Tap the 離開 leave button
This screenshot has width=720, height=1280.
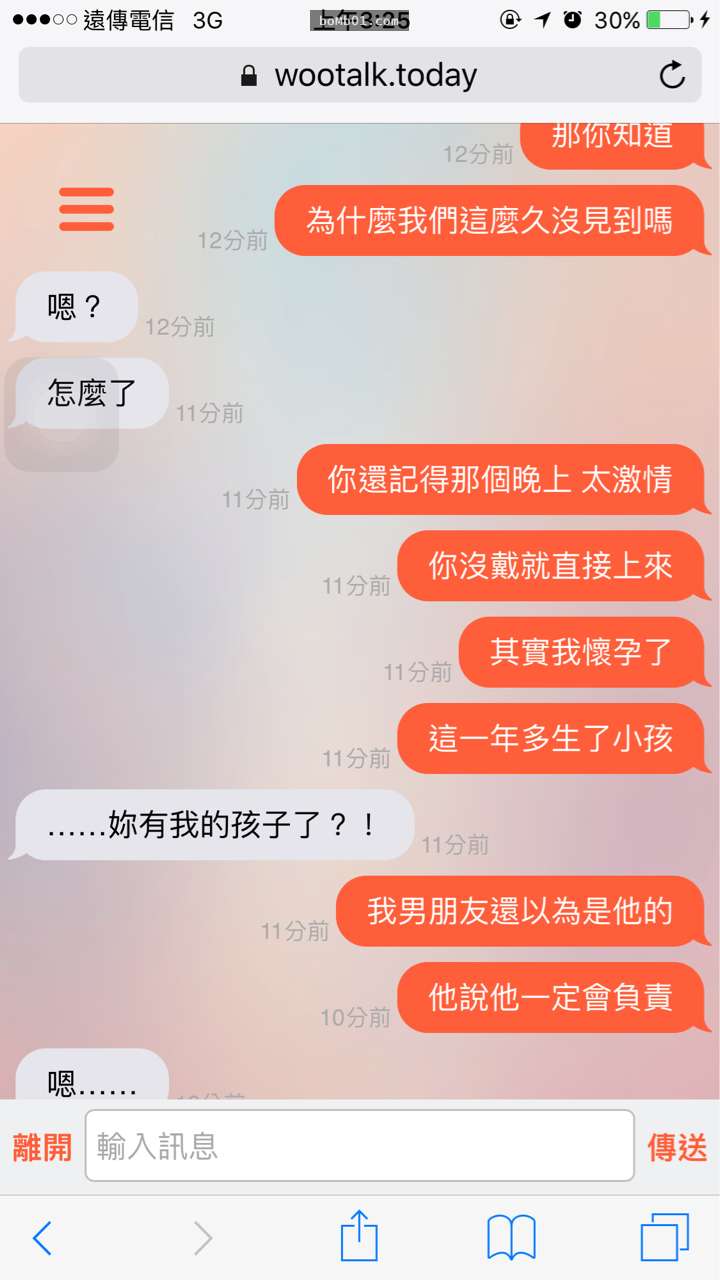[x=42, y=1147]
